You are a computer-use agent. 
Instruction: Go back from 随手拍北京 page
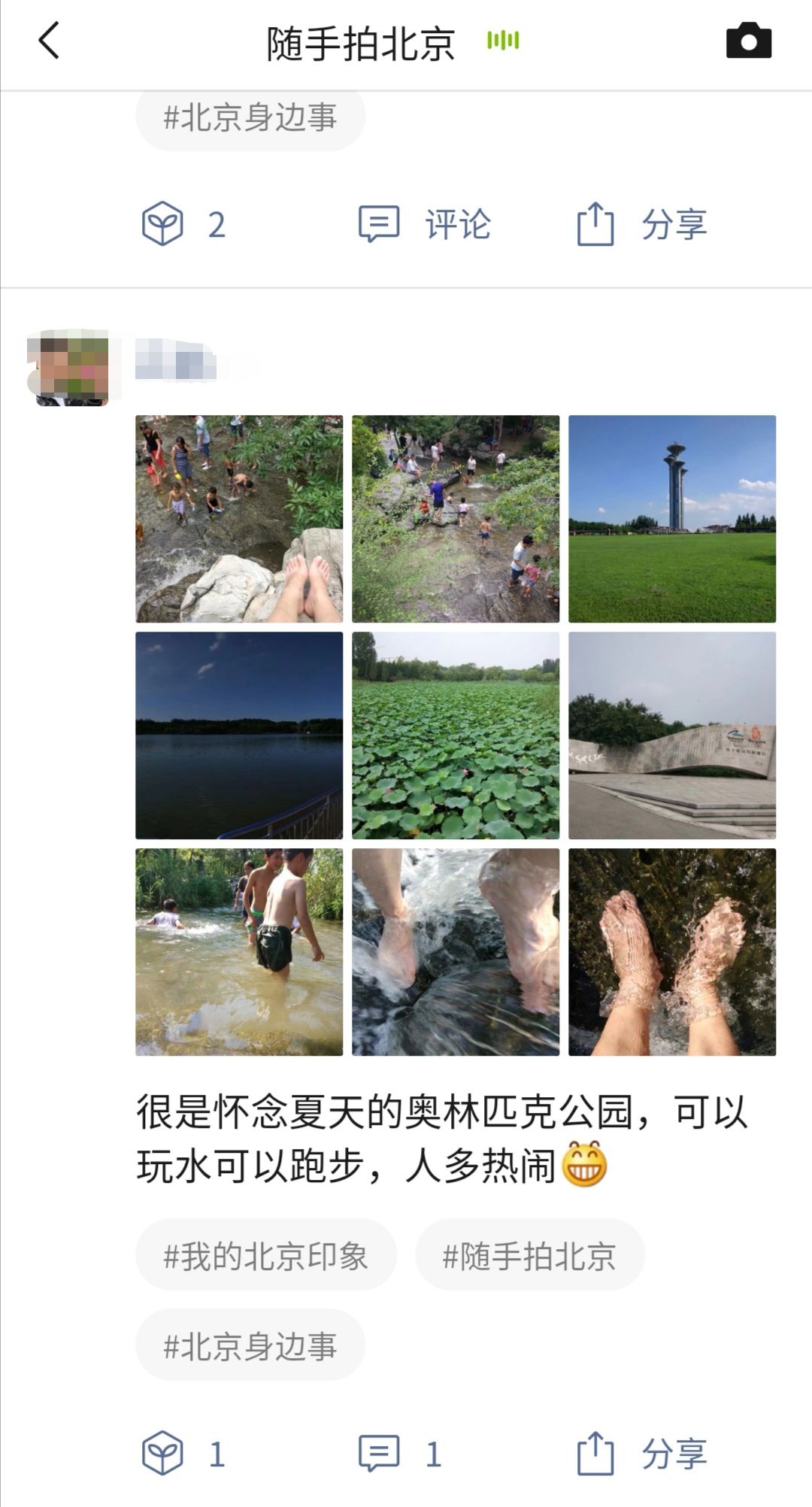click(x=50, y=41)
